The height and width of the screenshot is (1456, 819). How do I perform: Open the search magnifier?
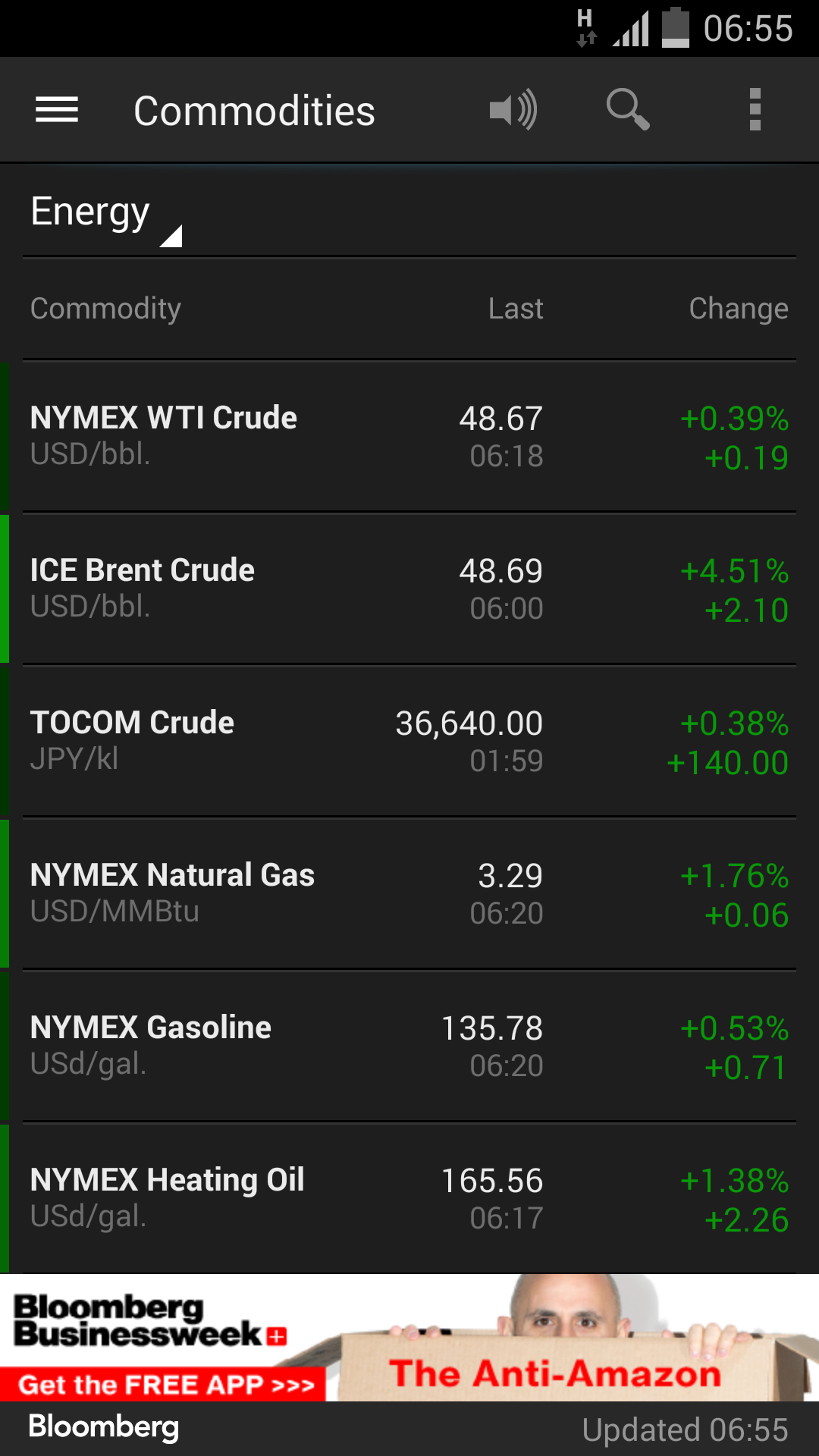coord(628,110)
